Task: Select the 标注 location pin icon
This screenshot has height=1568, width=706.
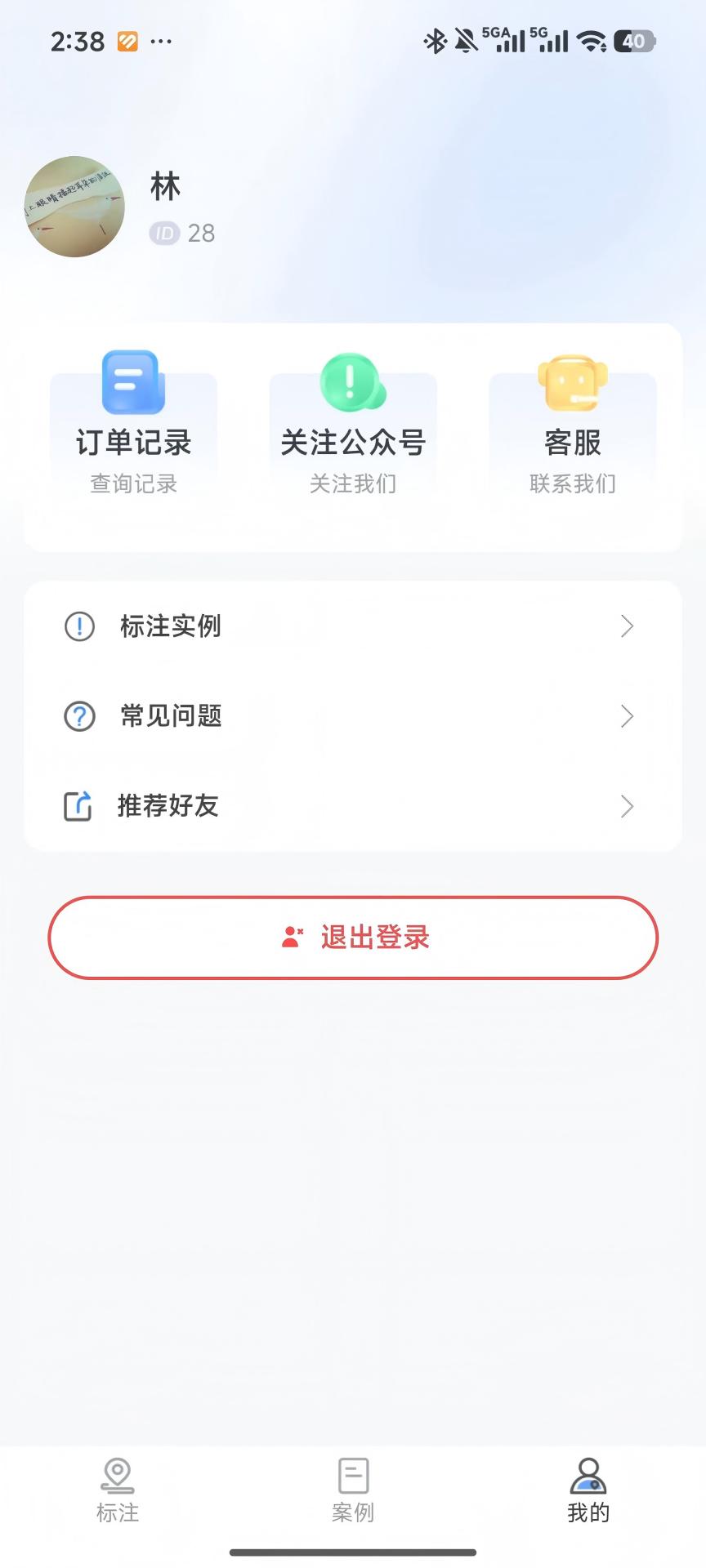Action: [x=118, y=1474]
